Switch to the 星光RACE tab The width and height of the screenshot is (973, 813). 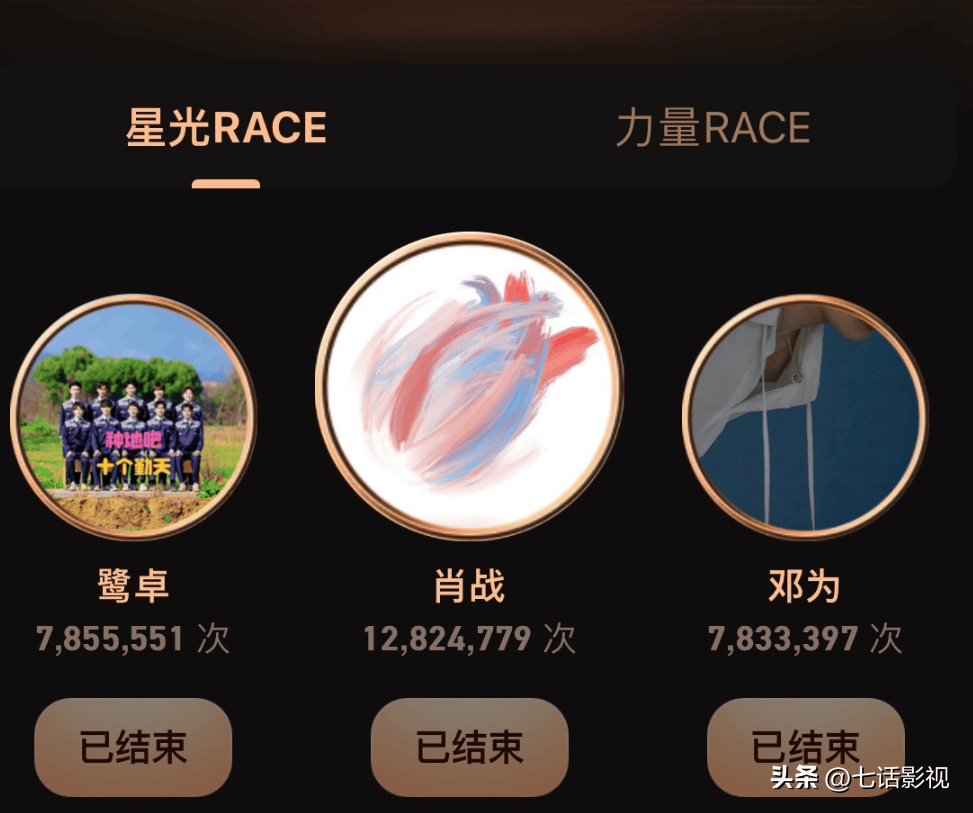click(226, 128)
